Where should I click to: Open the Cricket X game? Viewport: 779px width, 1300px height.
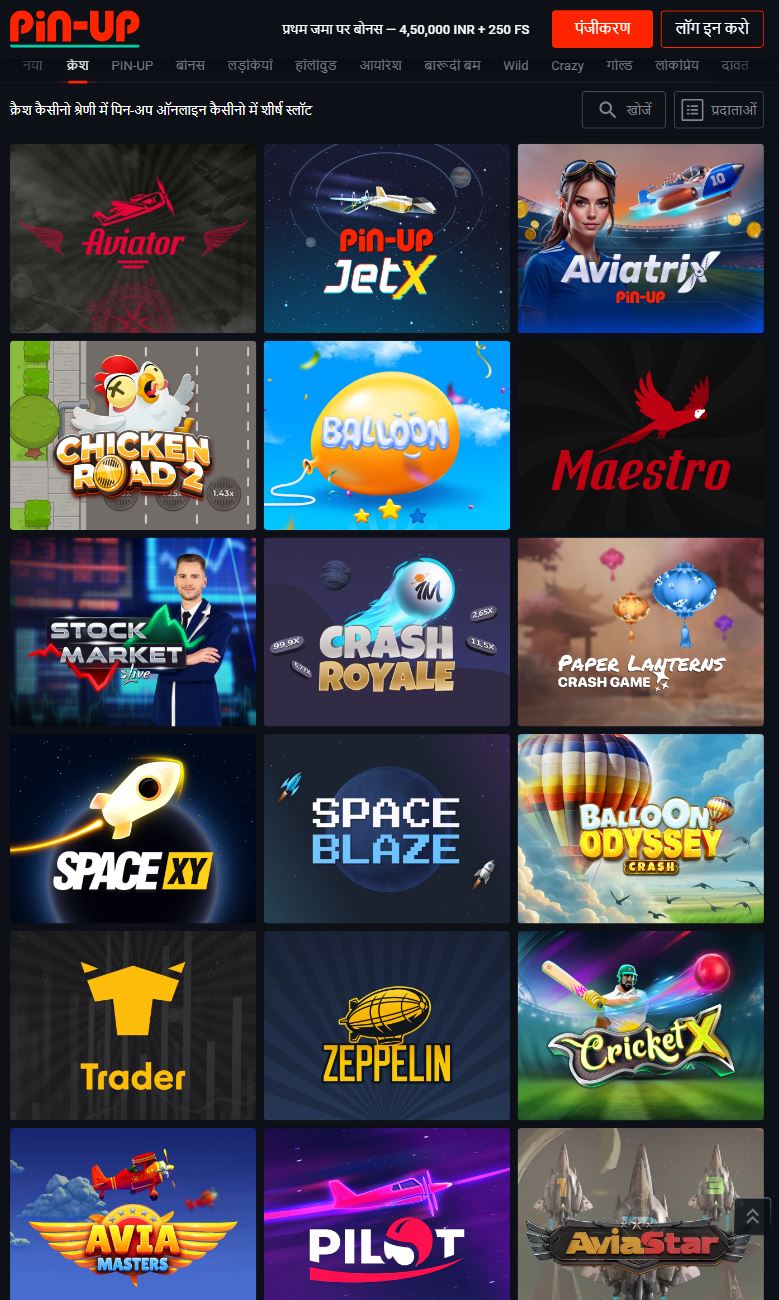641,1026
